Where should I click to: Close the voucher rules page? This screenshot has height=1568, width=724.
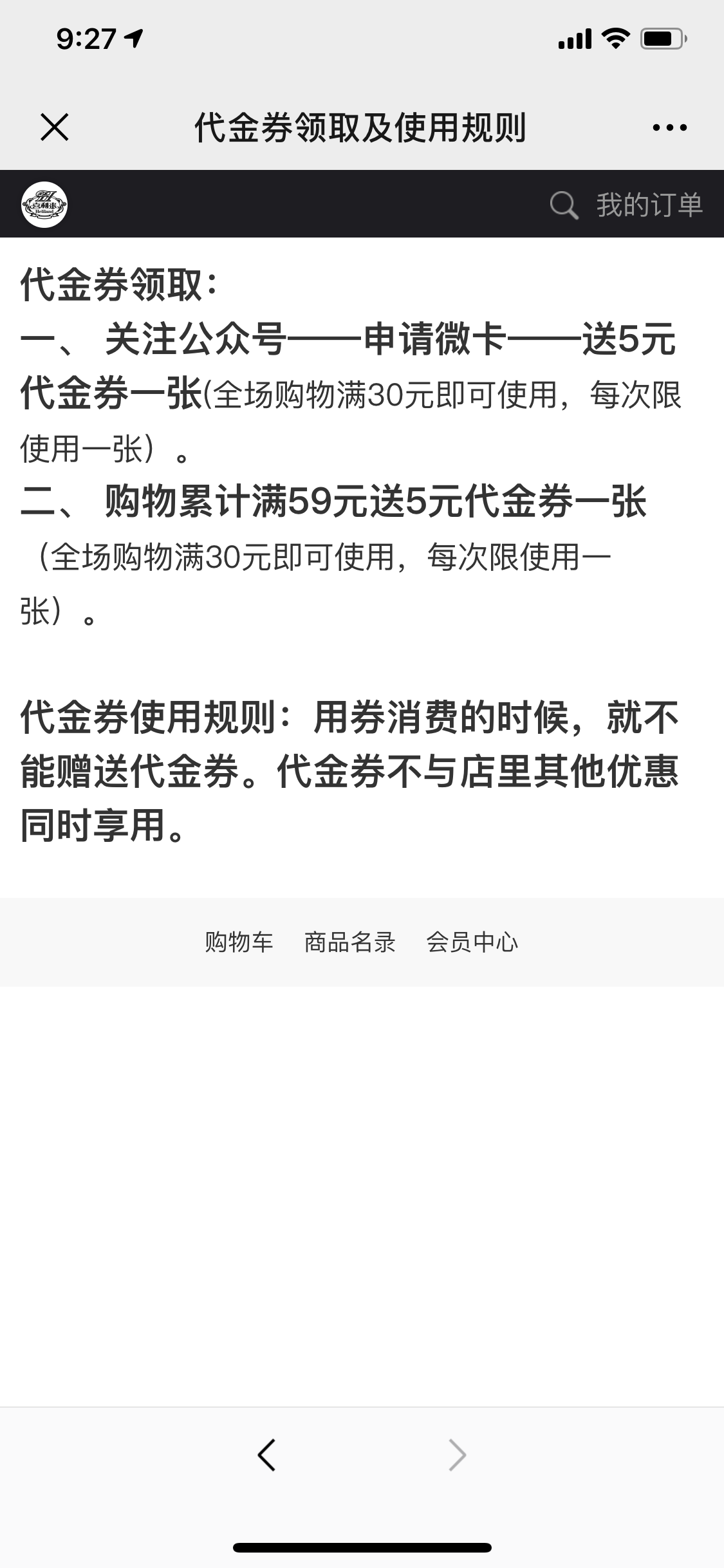[55, 127]
